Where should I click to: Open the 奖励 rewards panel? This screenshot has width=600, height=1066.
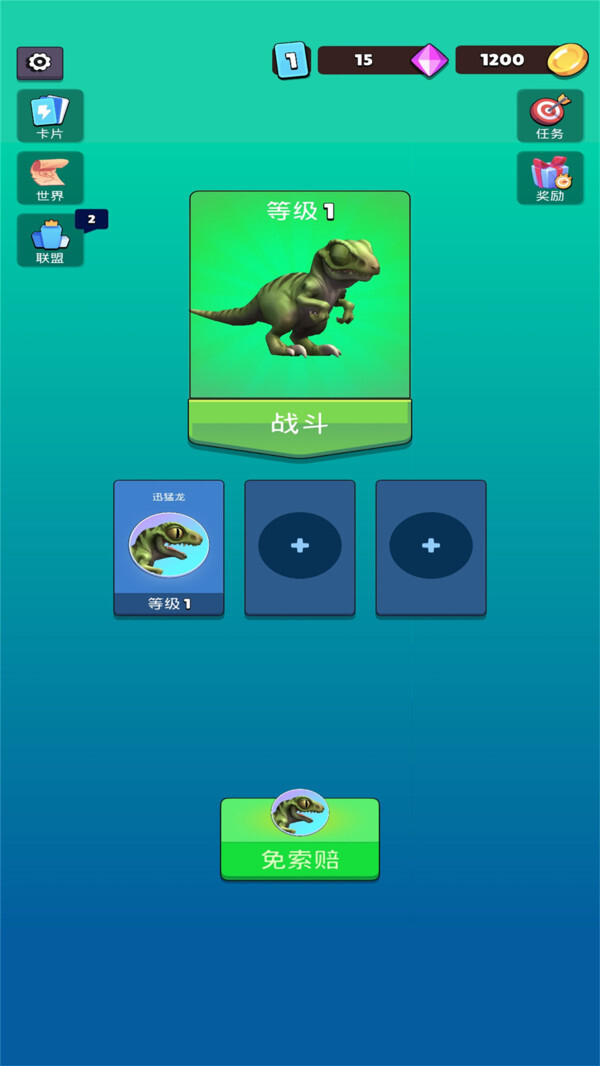pos(550,178)
